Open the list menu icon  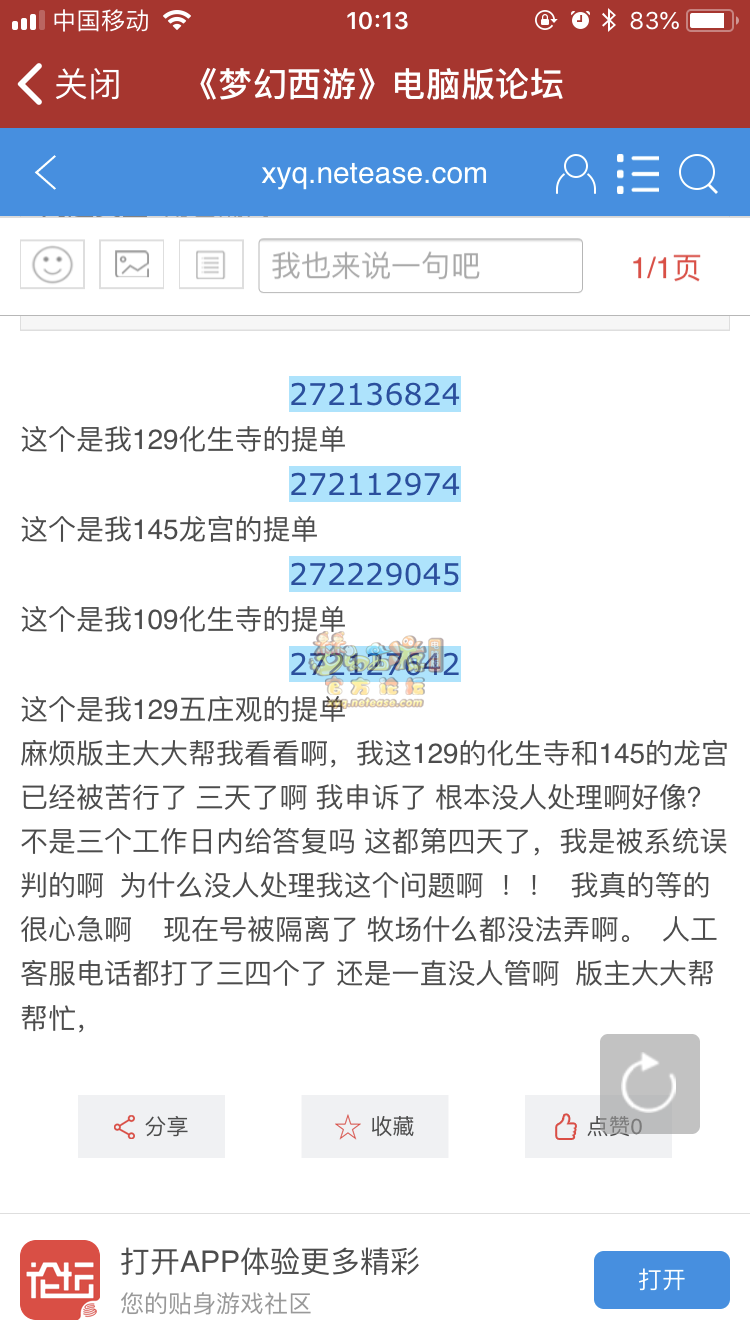coord(637,174)
